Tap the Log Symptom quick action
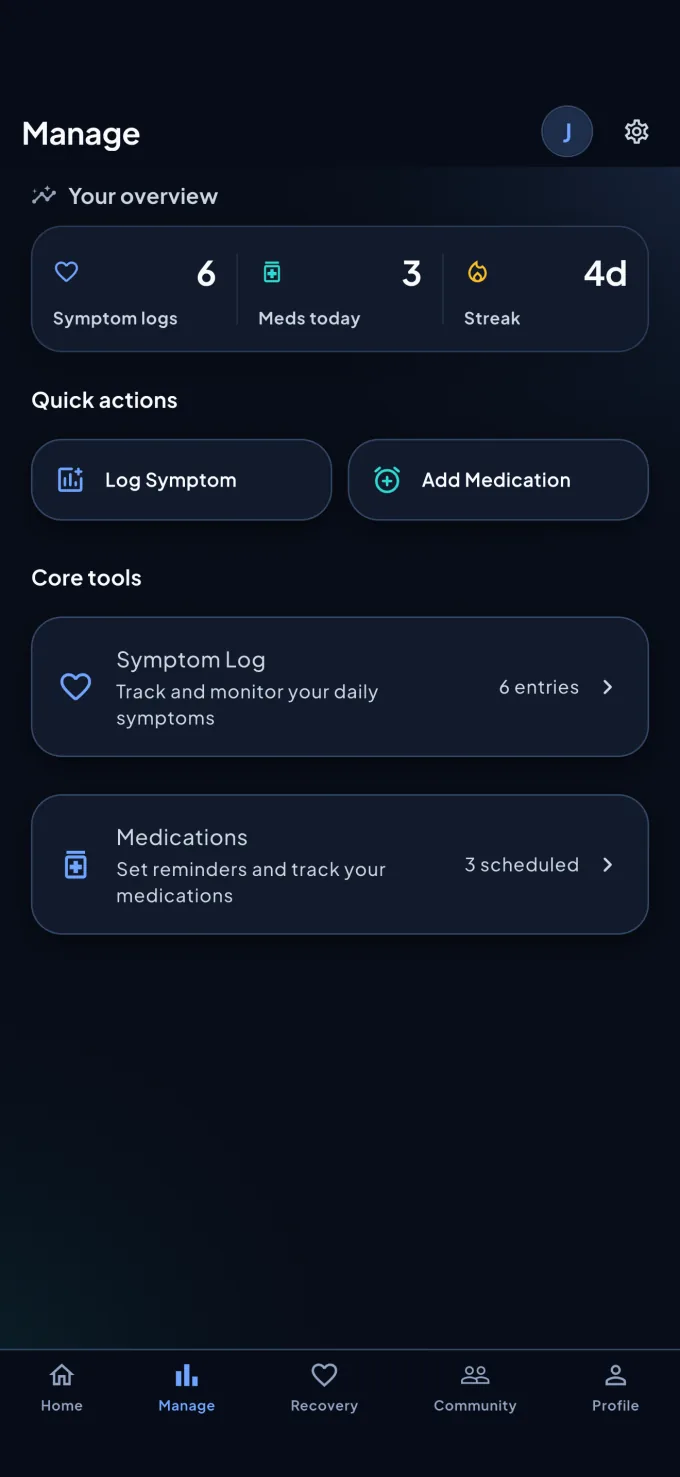 click(181, 480)
